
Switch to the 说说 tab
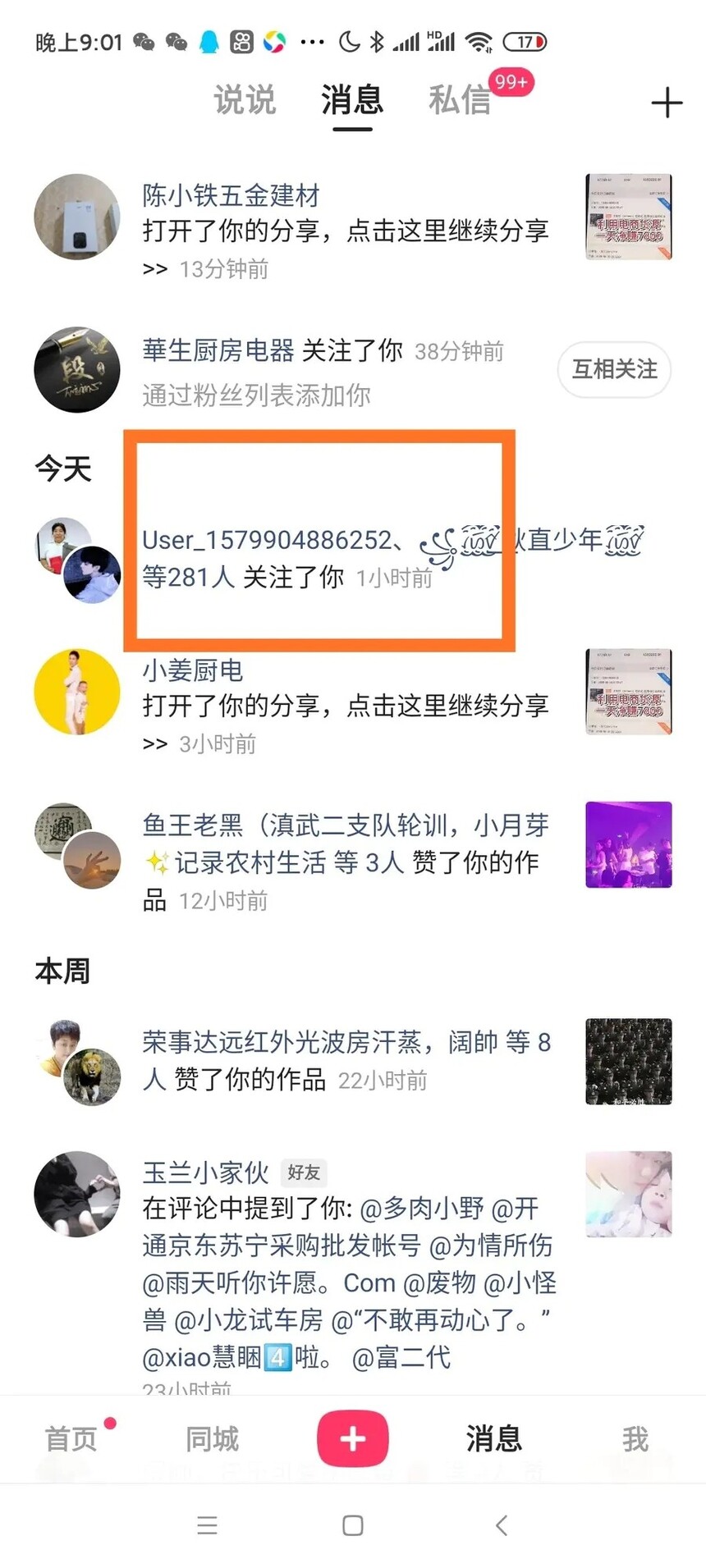tap(245, 100)
